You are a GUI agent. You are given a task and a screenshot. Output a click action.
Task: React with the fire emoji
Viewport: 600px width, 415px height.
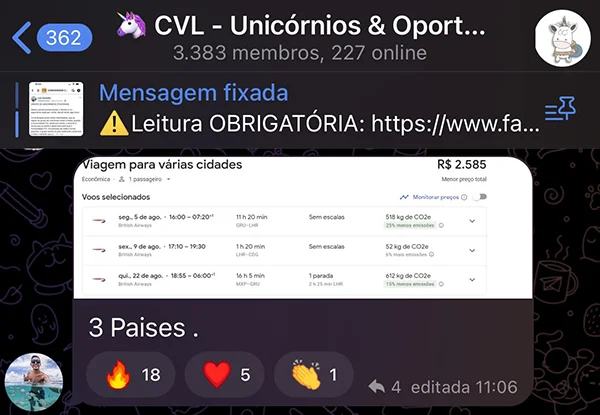tap(135, 376)
